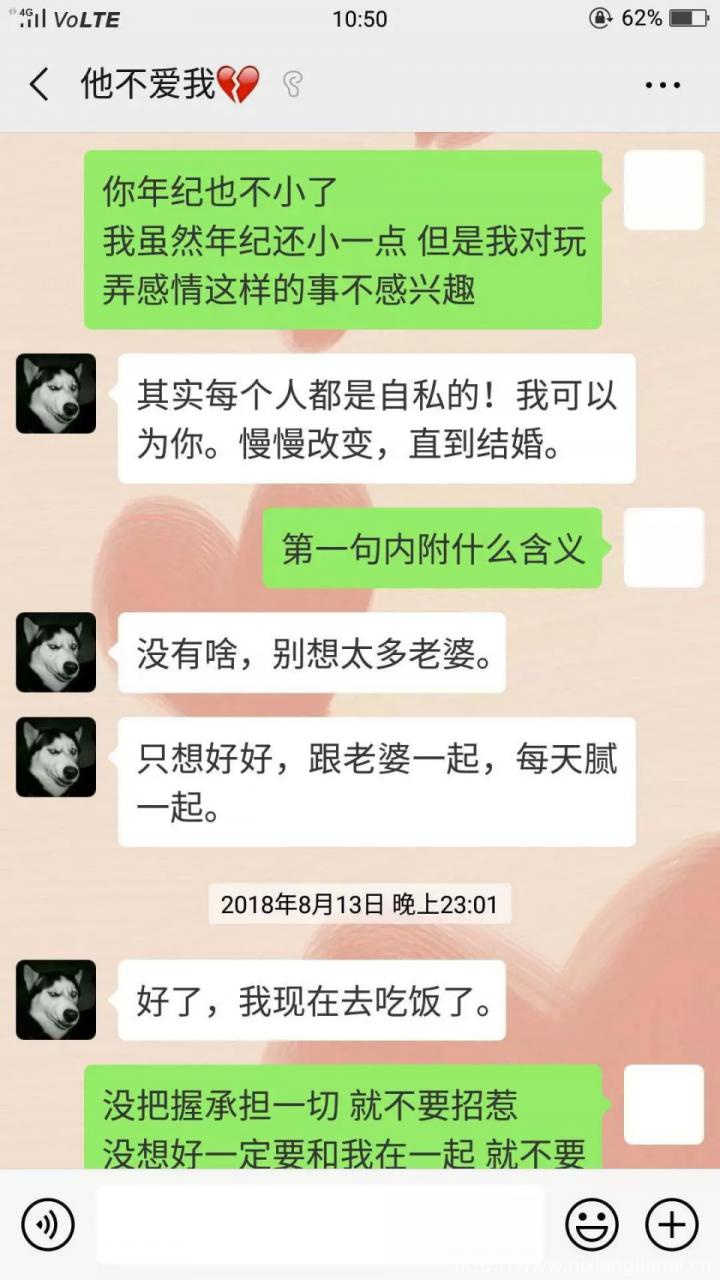
Task: Open the emoji picker
Action: click(x=592, y=1224)
